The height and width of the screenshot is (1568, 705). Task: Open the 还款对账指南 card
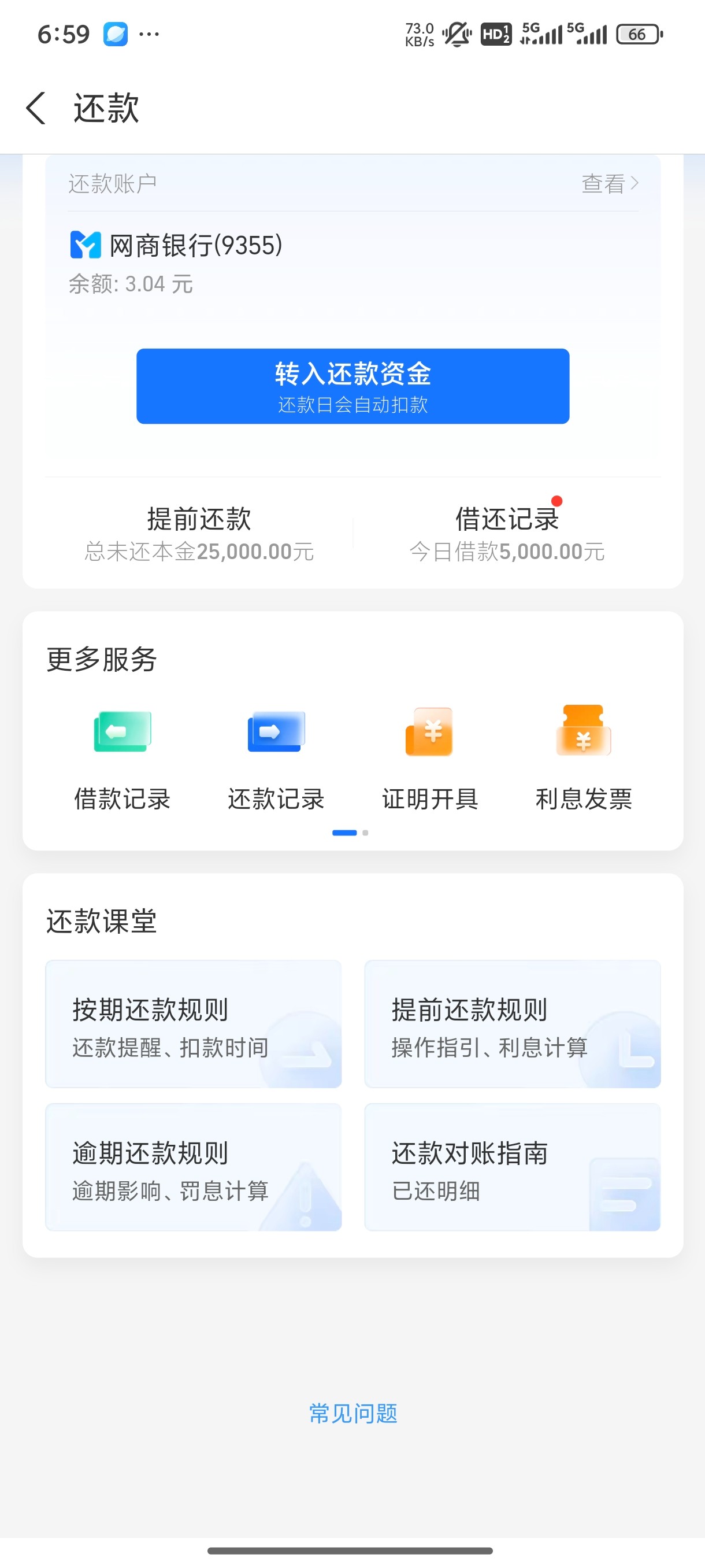pyautogui.click(x=512, y=1167)
